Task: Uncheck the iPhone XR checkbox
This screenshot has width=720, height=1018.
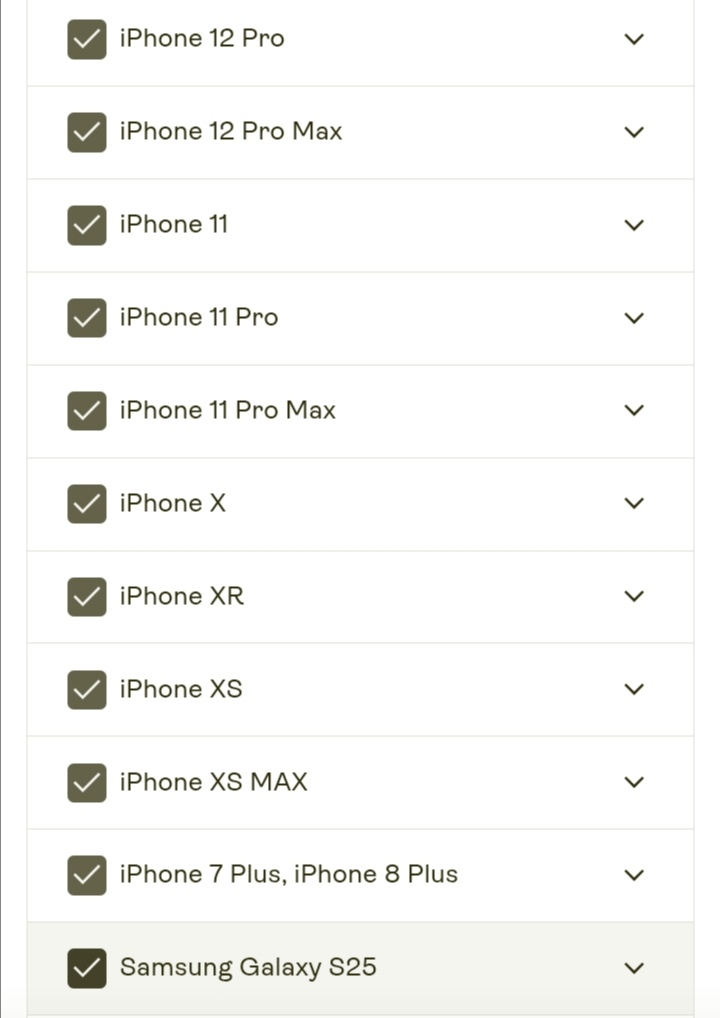Action: pos(87,596)
